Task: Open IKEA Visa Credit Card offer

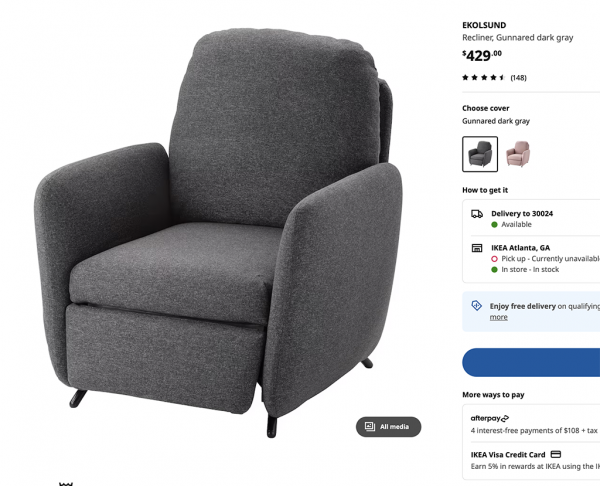Action: click(x=530, y=459)
